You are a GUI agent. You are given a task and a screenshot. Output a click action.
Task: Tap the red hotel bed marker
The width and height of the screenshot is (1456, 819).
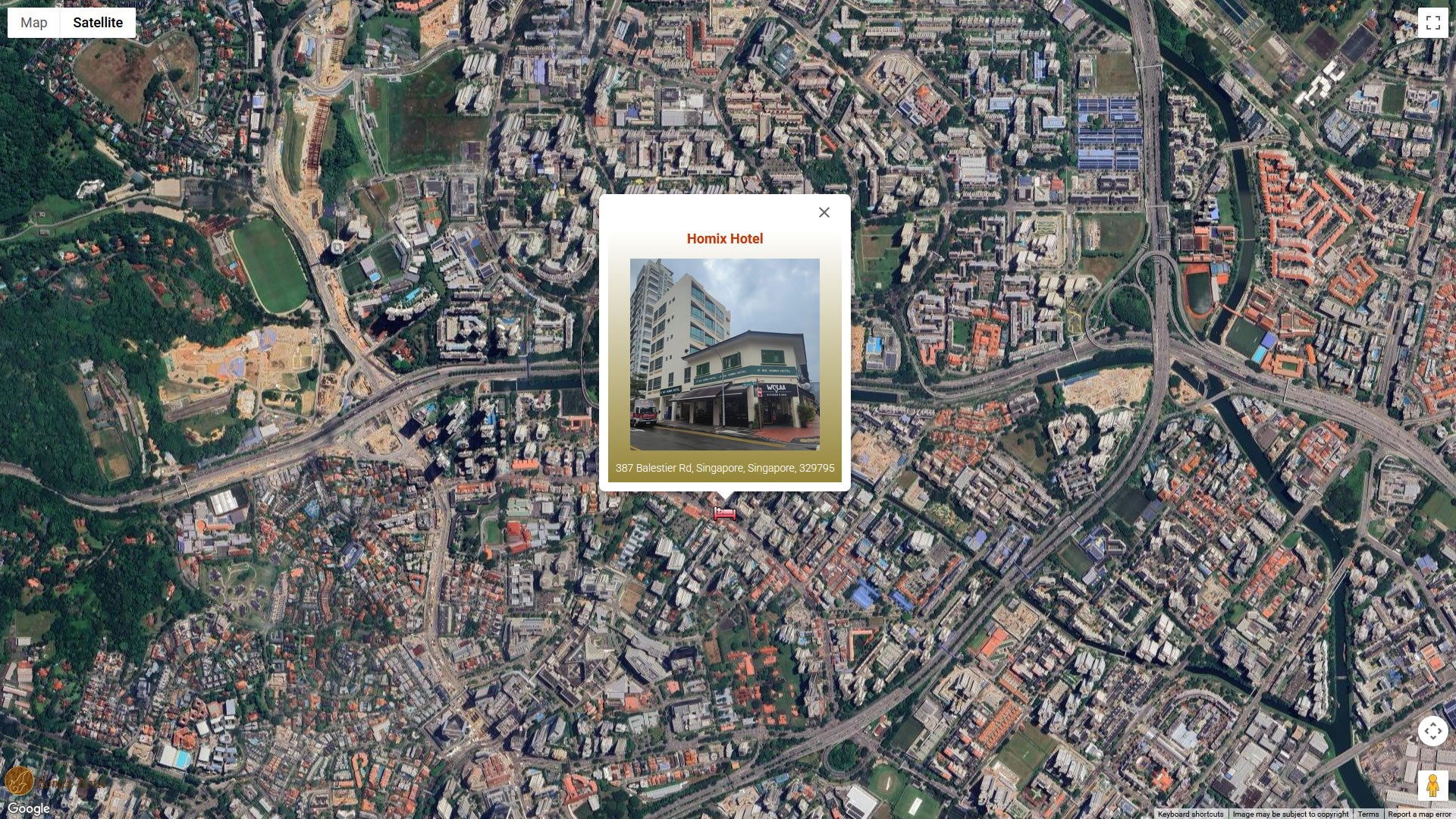point(725,514)
